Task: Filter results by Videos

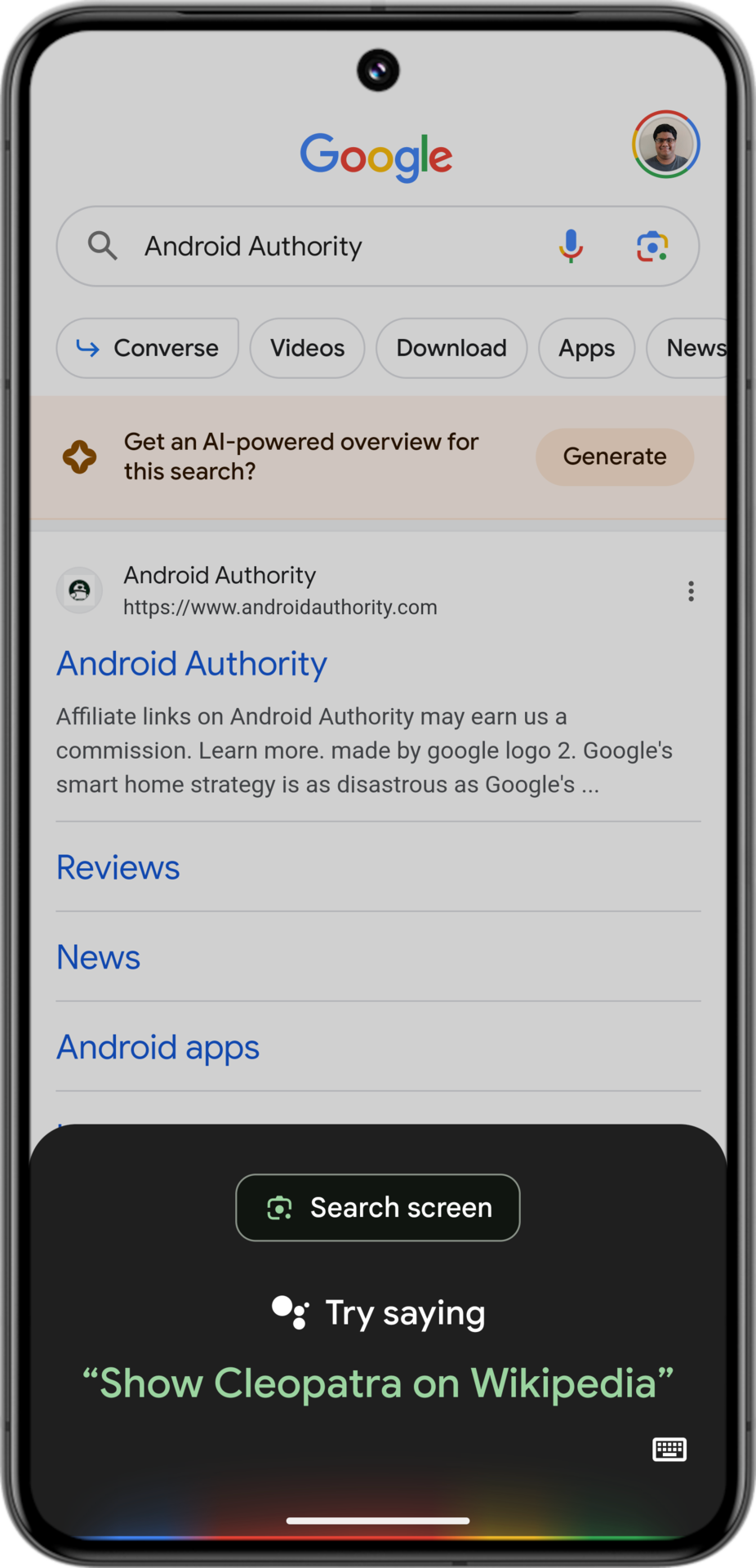Action: click(x=307, y=348)
